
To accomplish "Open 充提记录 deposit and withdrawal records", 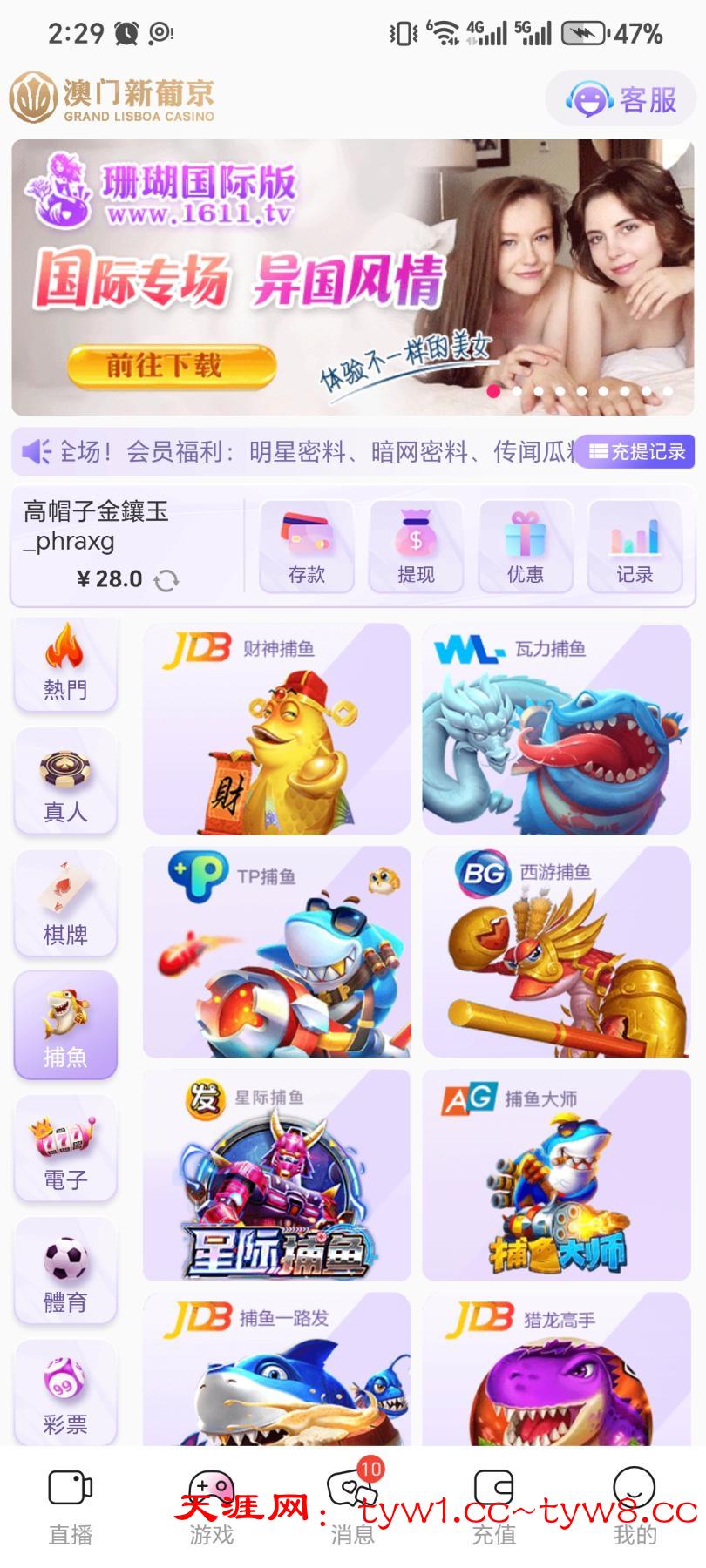I will pos(637,451).
